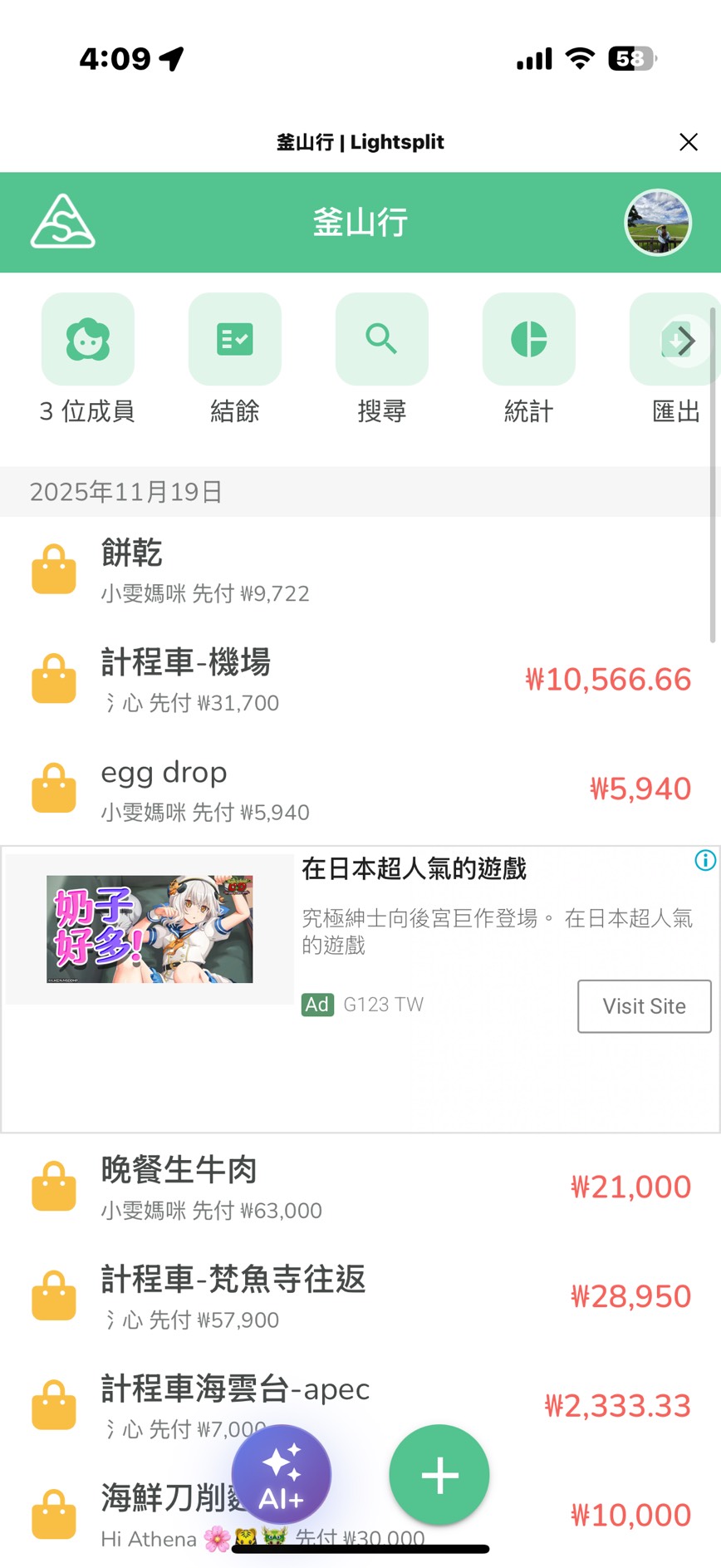The height and width of the screenshot is (1568, 721).
Task: Close the 釜山行 Lightsplit web view
Action: pos(688,142)
